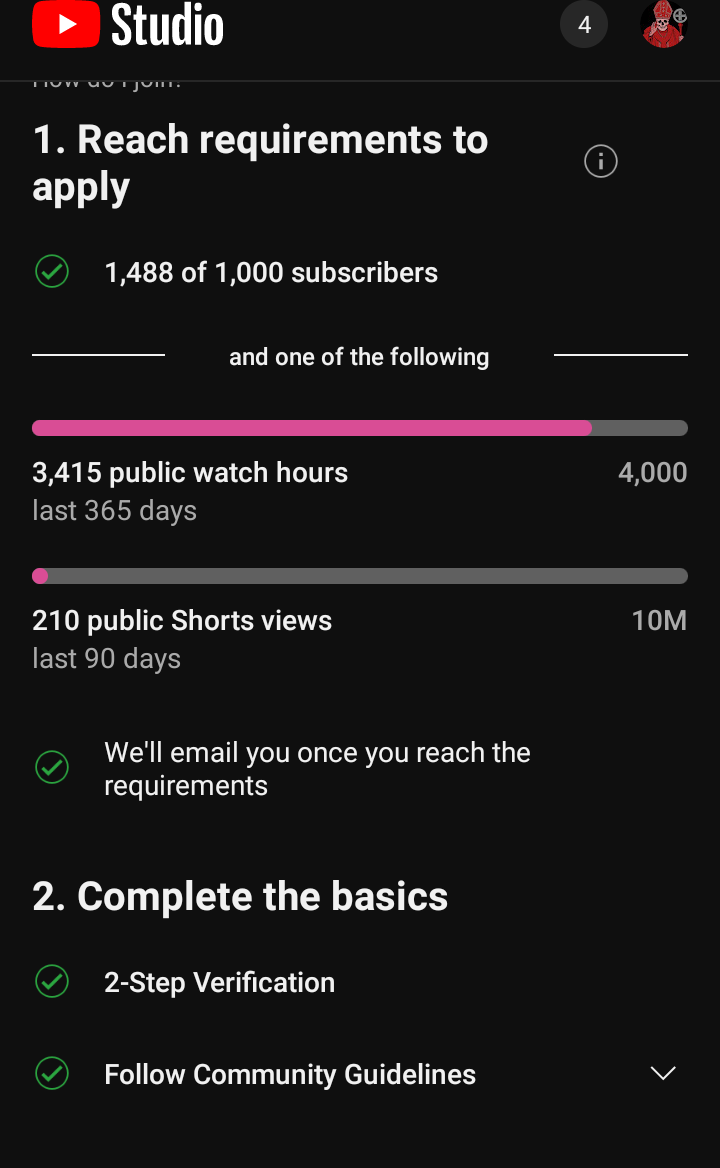720x1168 pixels.
Task: Go to YouTube Studio home via logo
Action: (x=128, y=25)
